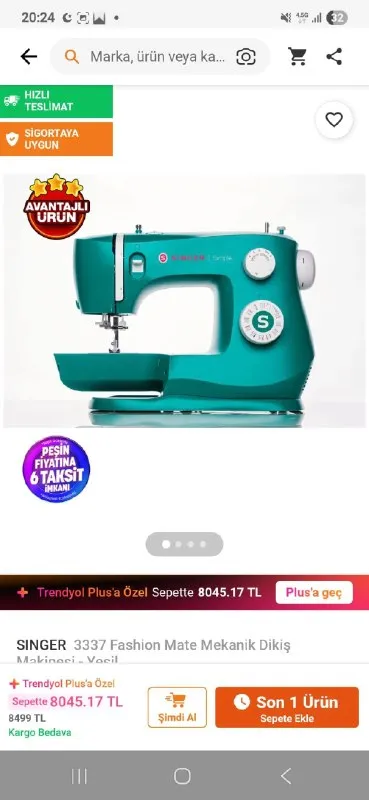The height and width of the screenshot is (800, 369).
Task: Buy now with Şimdi Al
Action: tap(177, 707)
